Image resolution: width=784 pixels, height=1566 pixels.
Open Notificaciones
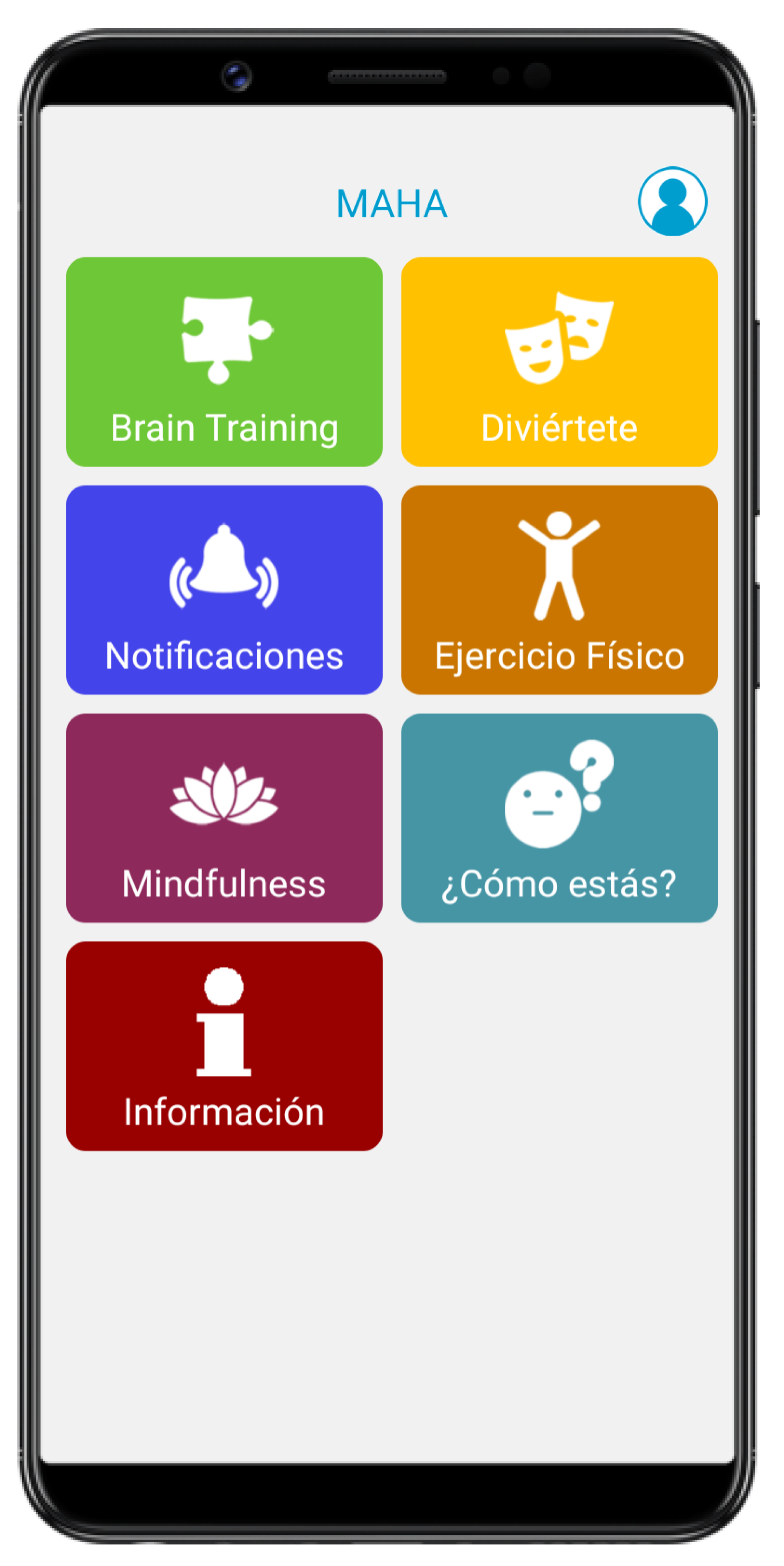pos(224,590)
